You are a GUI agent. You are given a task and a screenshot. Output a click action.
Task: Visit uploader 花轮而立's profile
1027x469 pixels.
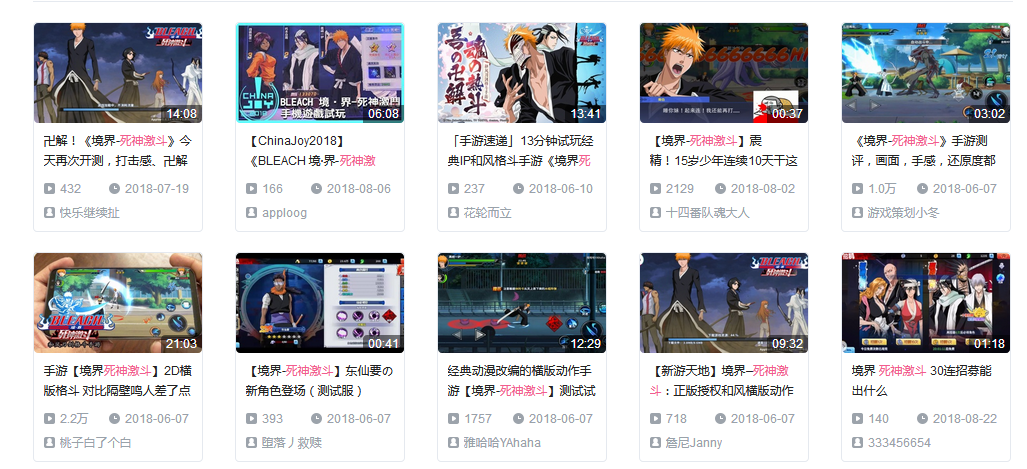coord(487,213)
